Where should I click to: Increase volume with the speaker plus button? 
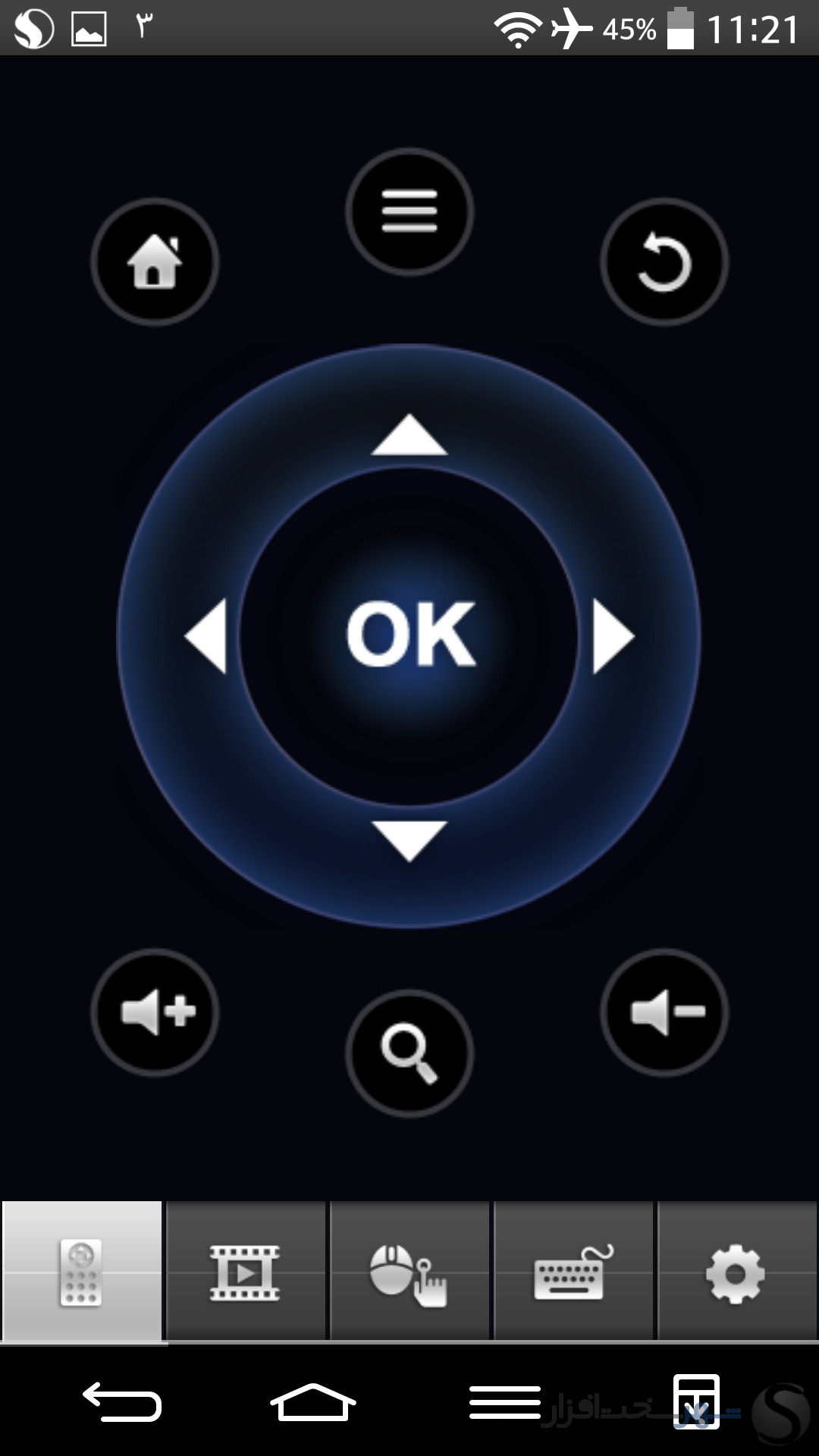[x=155, y=1012]
